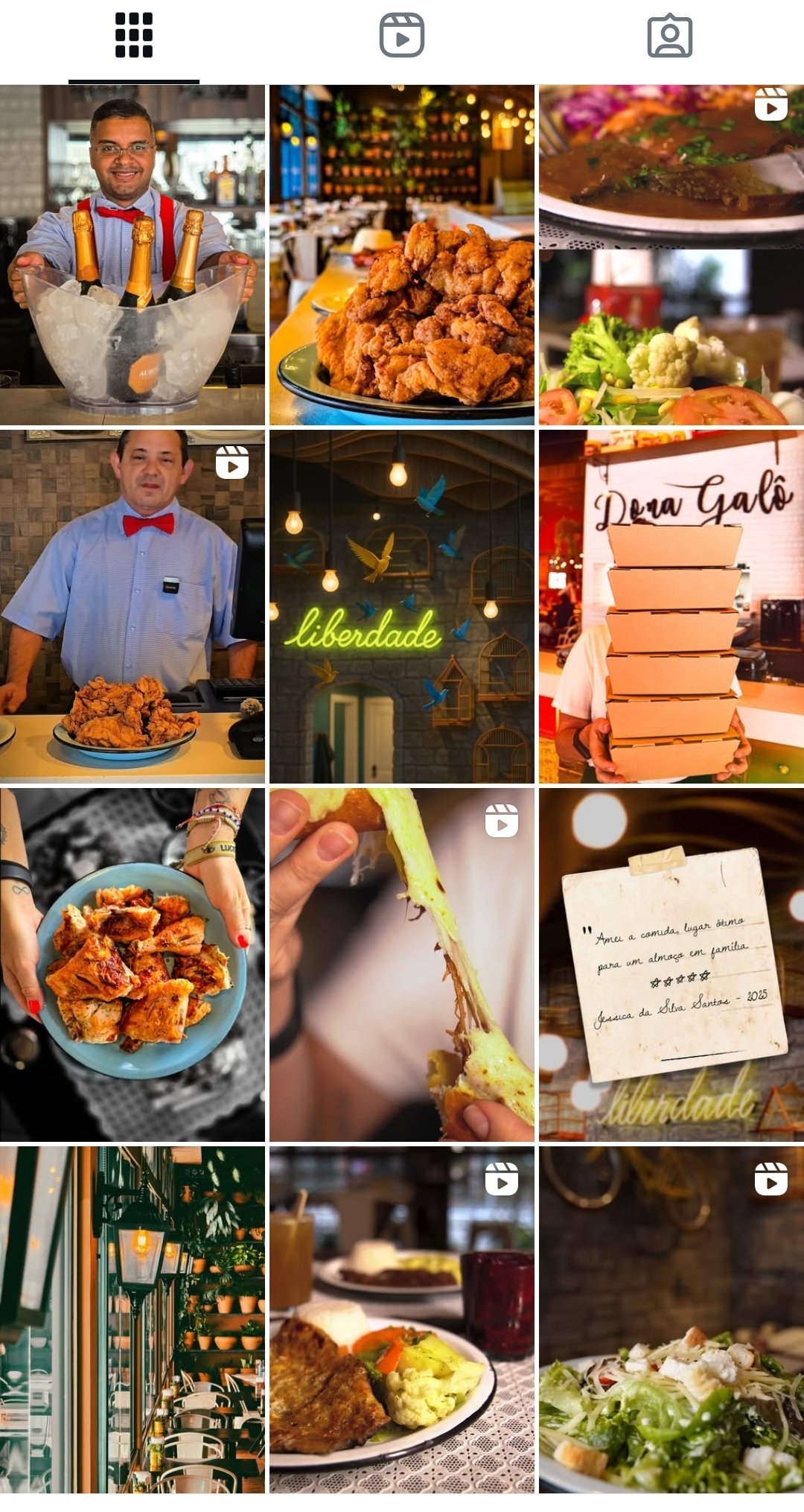Switch to the Reels tab
Screen dimensions: 804x1512
point(402,36)
